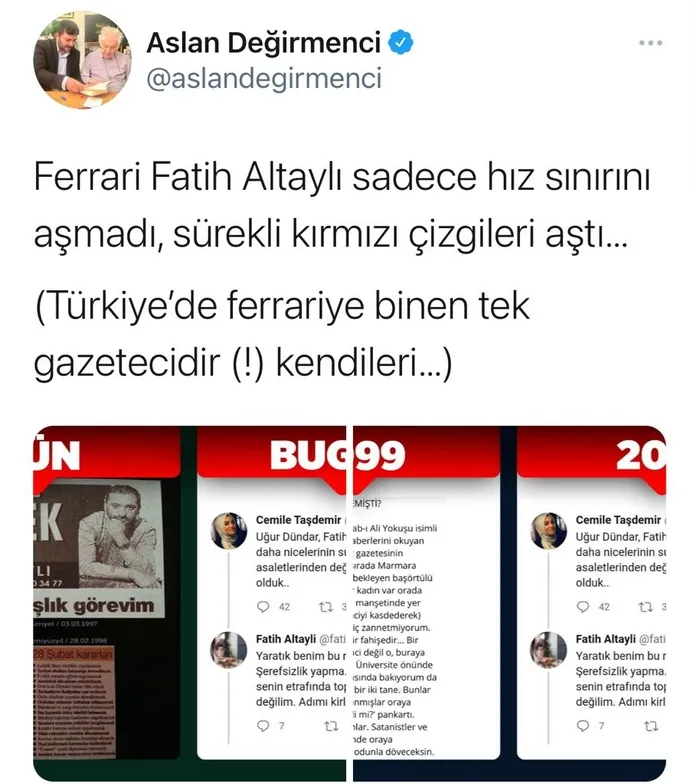
Task: Open the left attached image
Action: pos(189,603)
